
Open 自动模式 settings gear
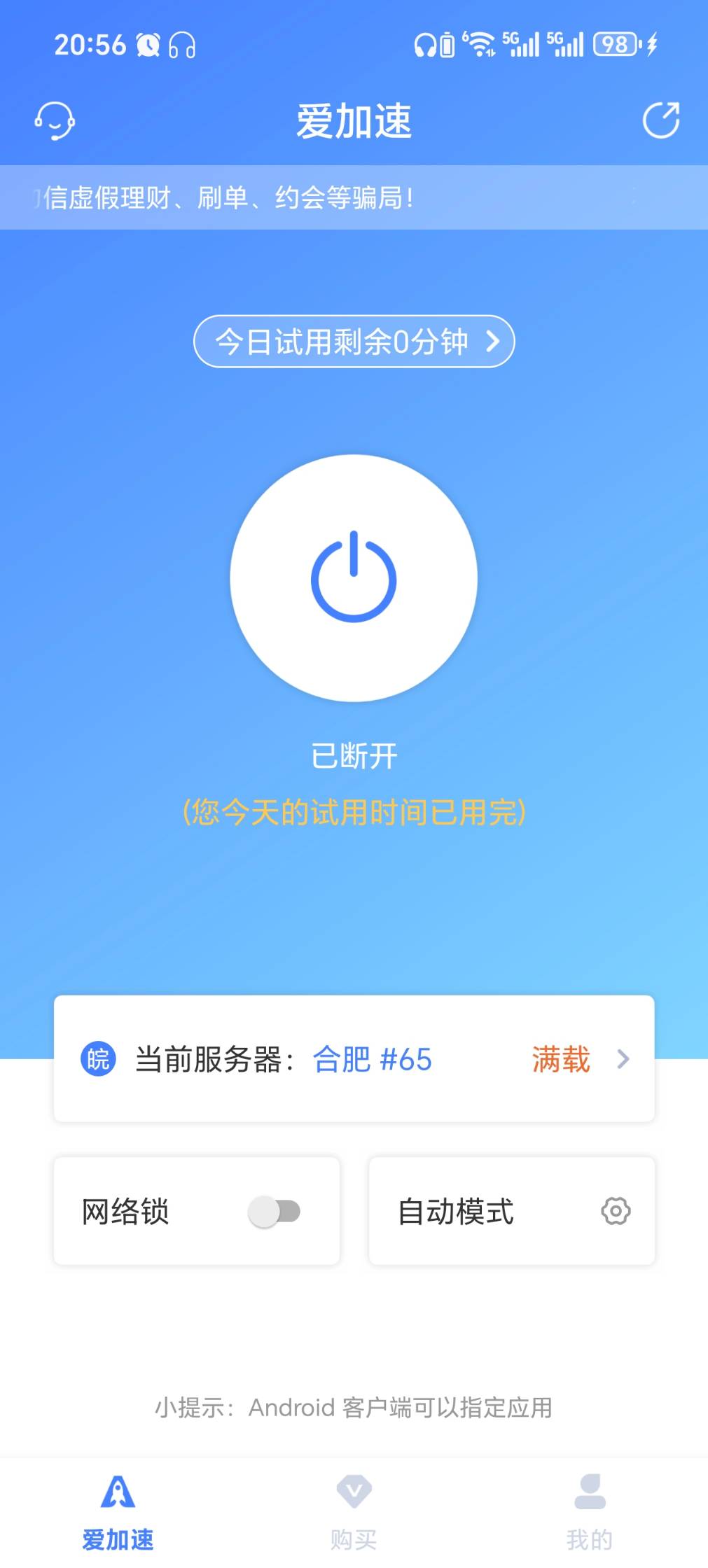click(x=616, y=1211)
